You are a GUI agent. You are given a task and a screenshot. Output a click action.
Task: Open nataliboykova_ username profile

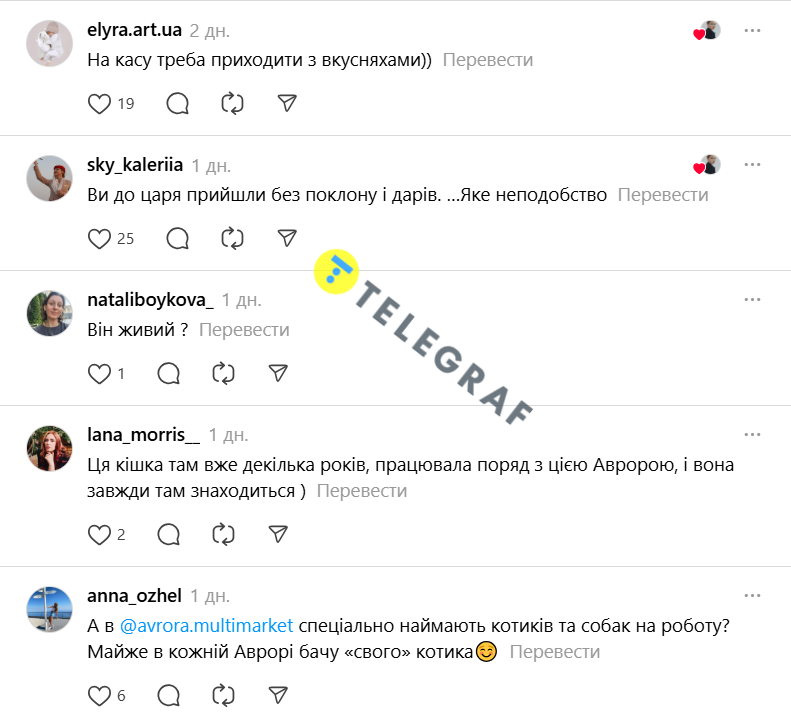tap(151, 300)
